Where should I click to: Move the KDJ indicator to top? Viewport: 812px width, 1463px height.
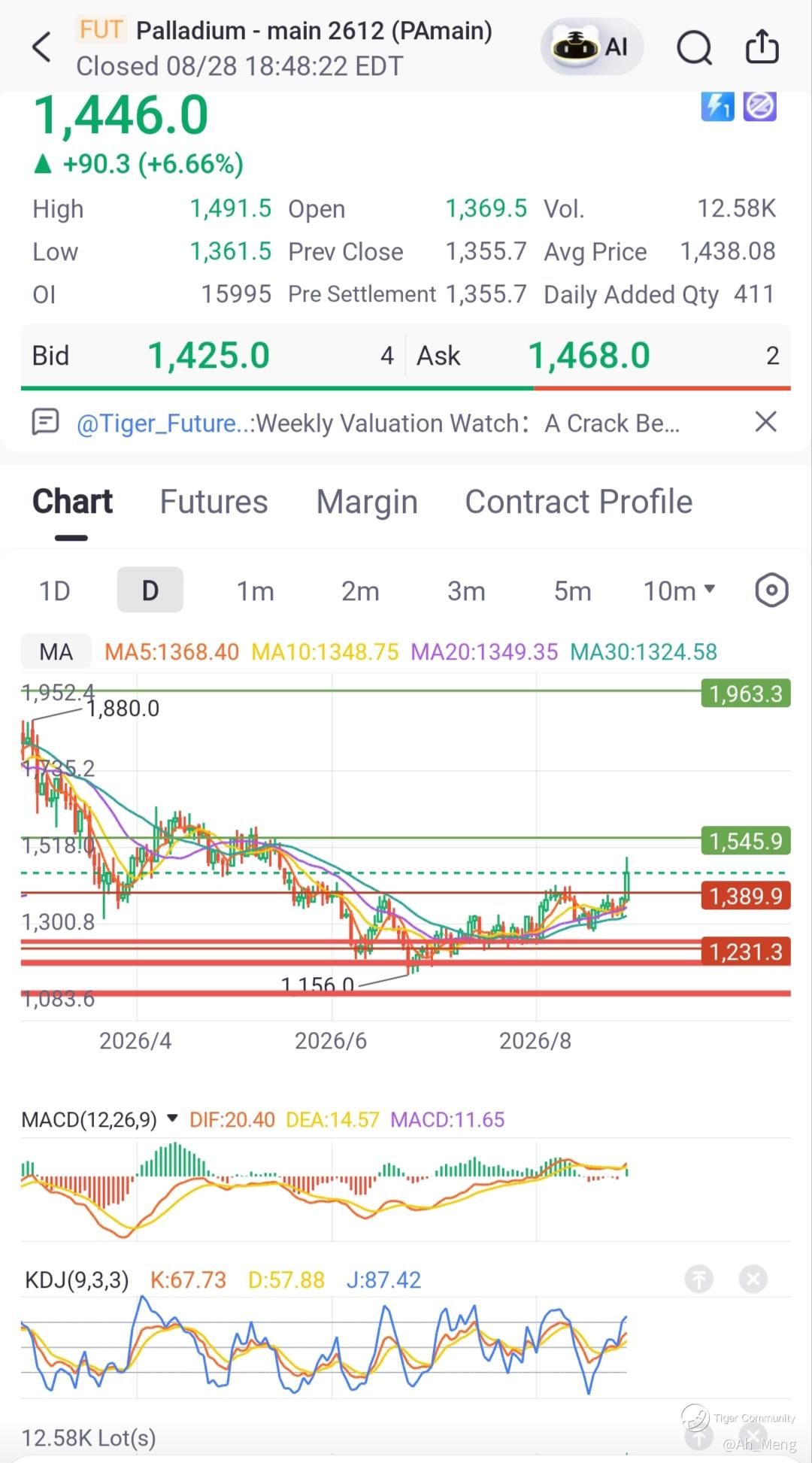pos(698,1279)
